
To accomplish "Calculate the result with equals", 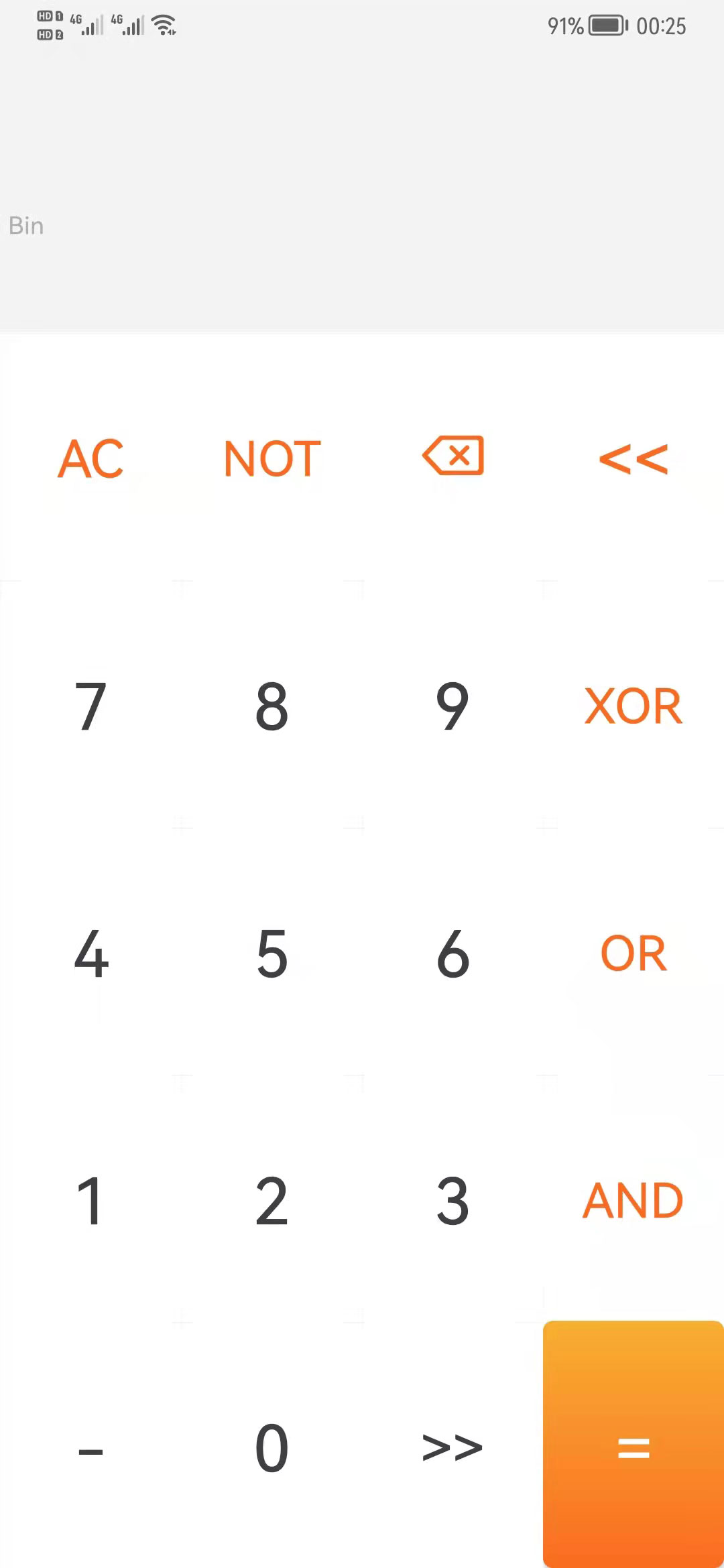I will click(x=633, y=1445).
